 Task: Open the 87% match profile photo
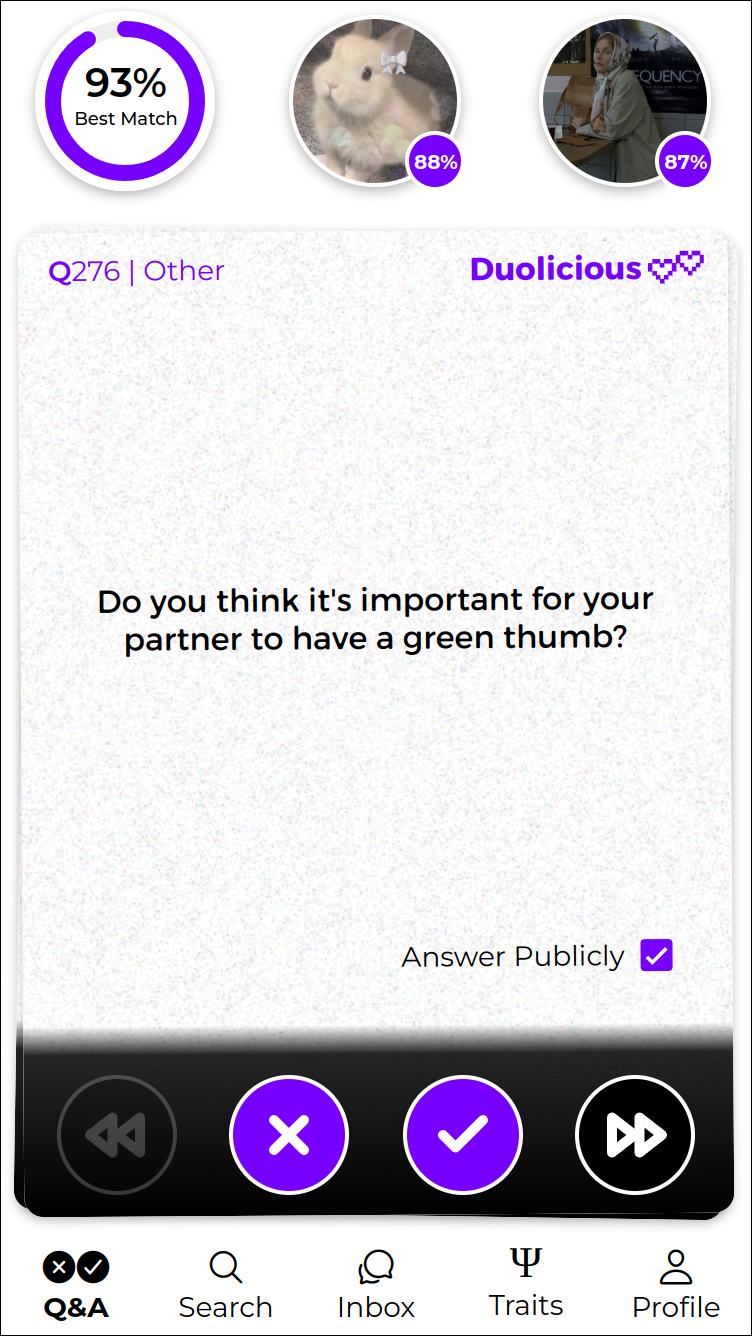[x=624, y=100]
